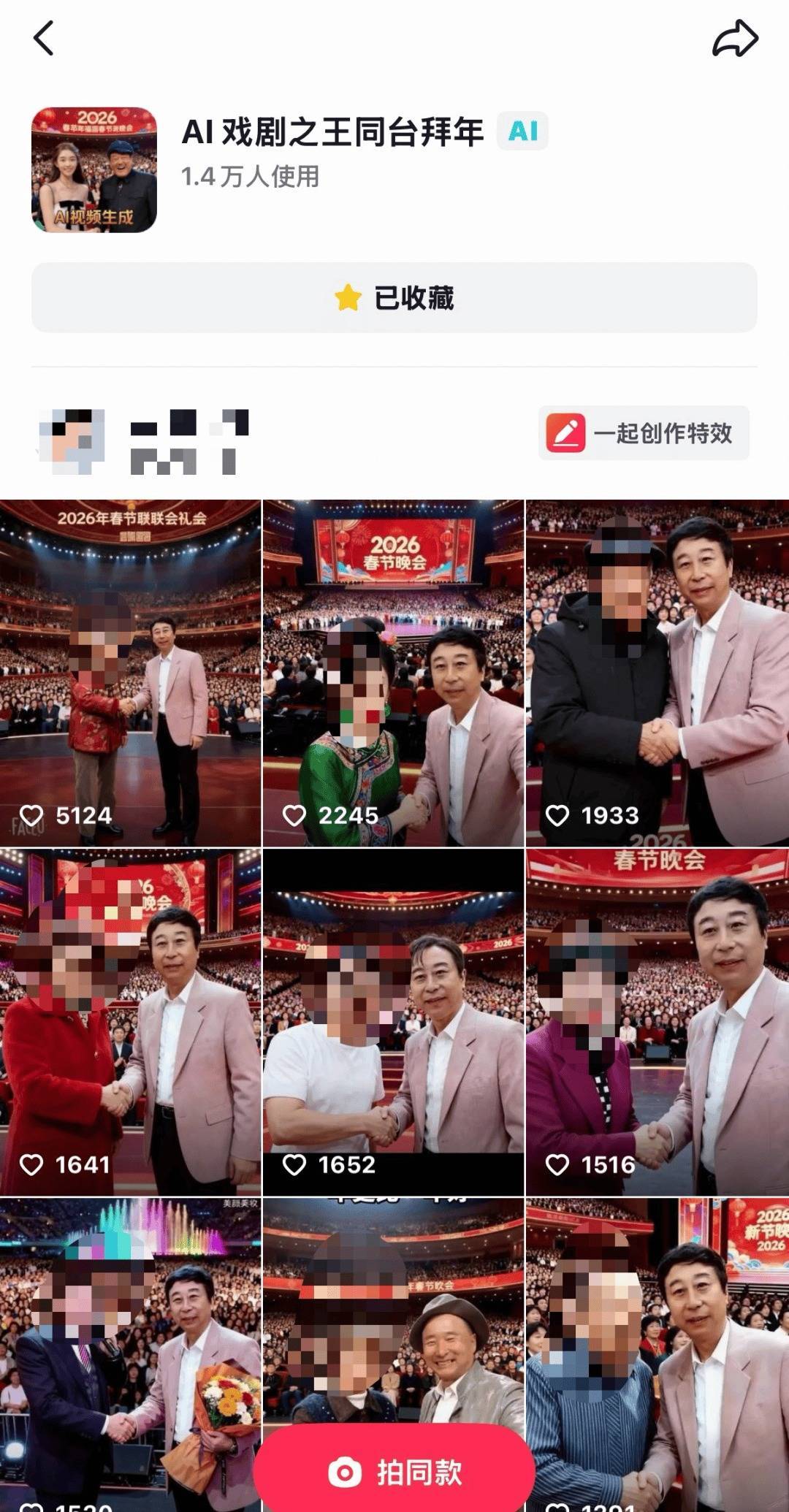
Task: Open the video with 1652 likes
Action: point(393,1021)
